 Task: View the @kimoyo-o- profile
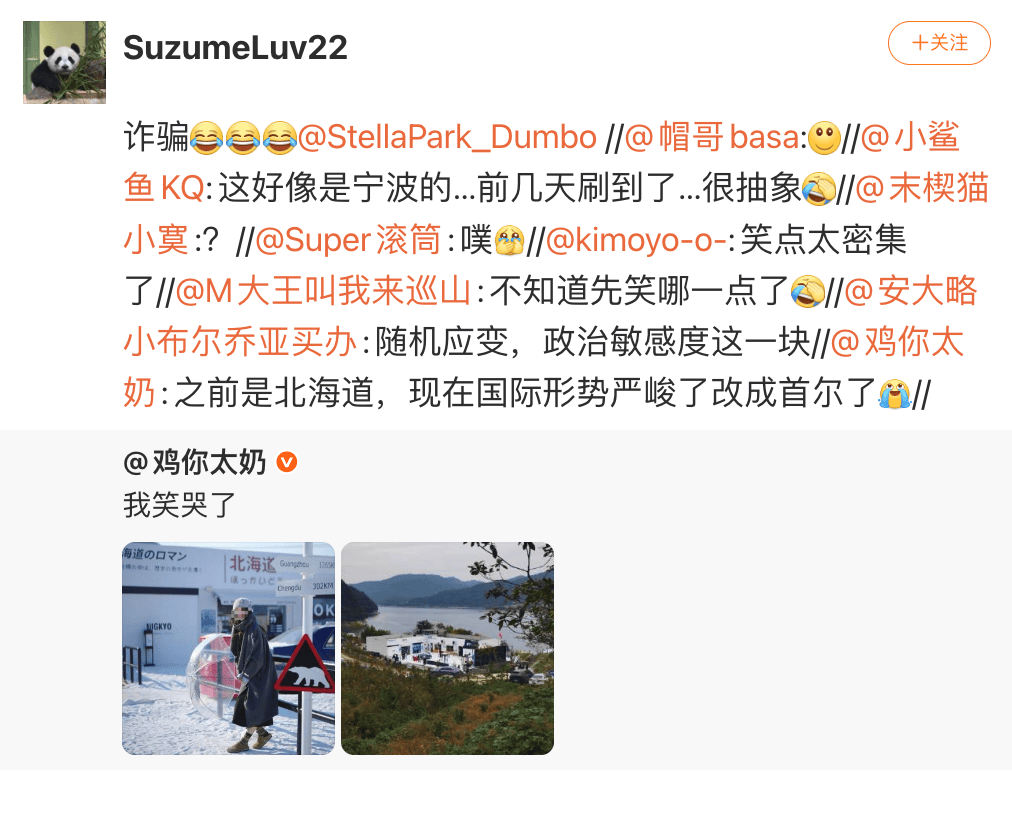coord(640,240)
